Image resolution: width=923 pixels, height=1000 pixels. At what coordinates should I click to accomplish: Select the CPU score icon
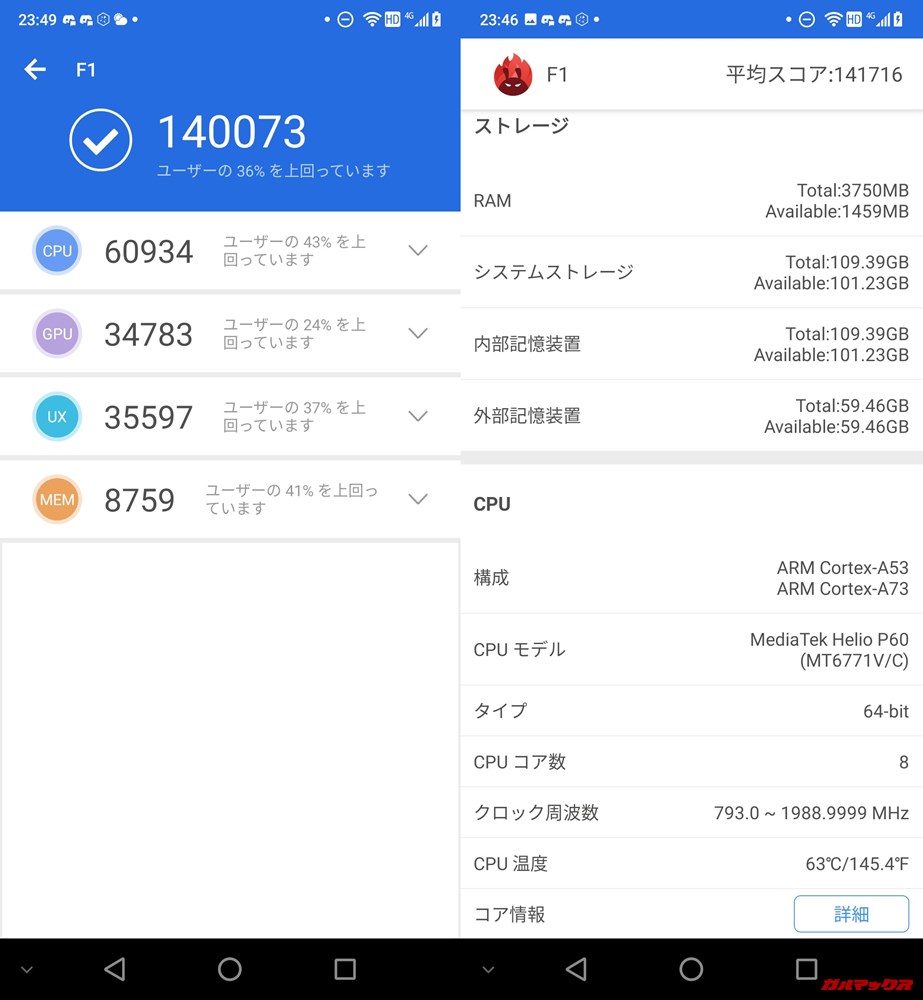[57, 251]
